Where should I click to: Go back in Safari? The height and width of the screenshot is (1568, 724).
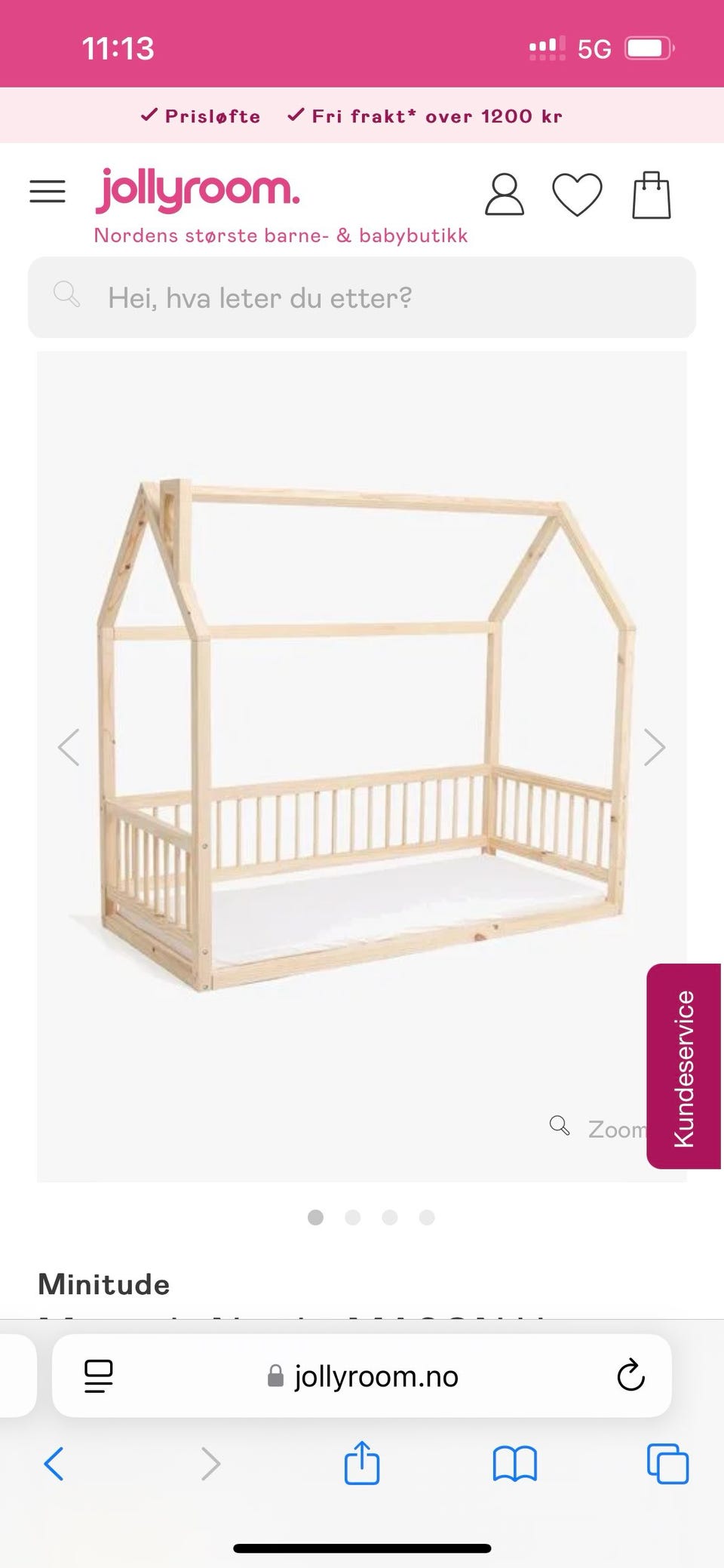coord(54,1464)
